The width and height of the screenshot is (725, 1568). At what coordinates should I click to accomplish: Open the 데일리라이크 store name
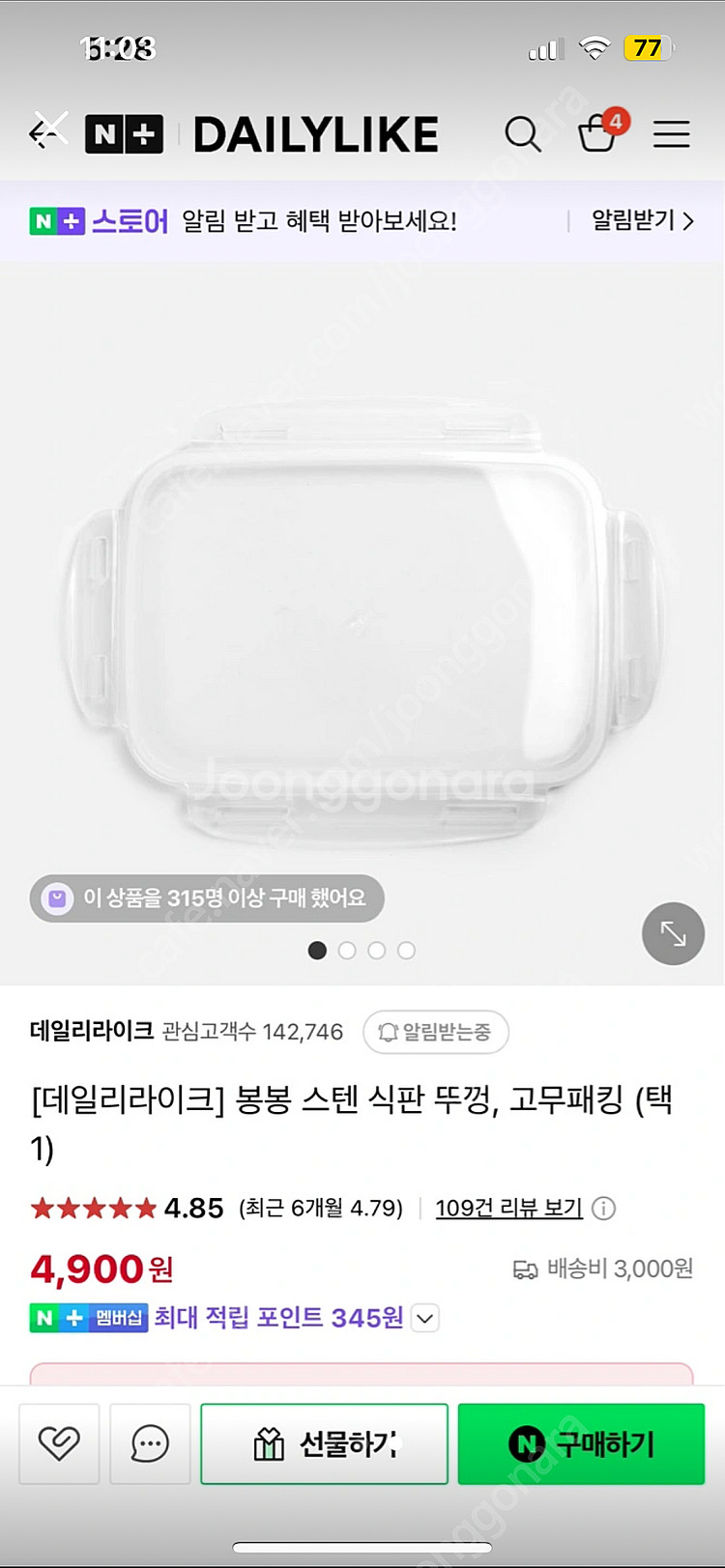coord(91,1031)
